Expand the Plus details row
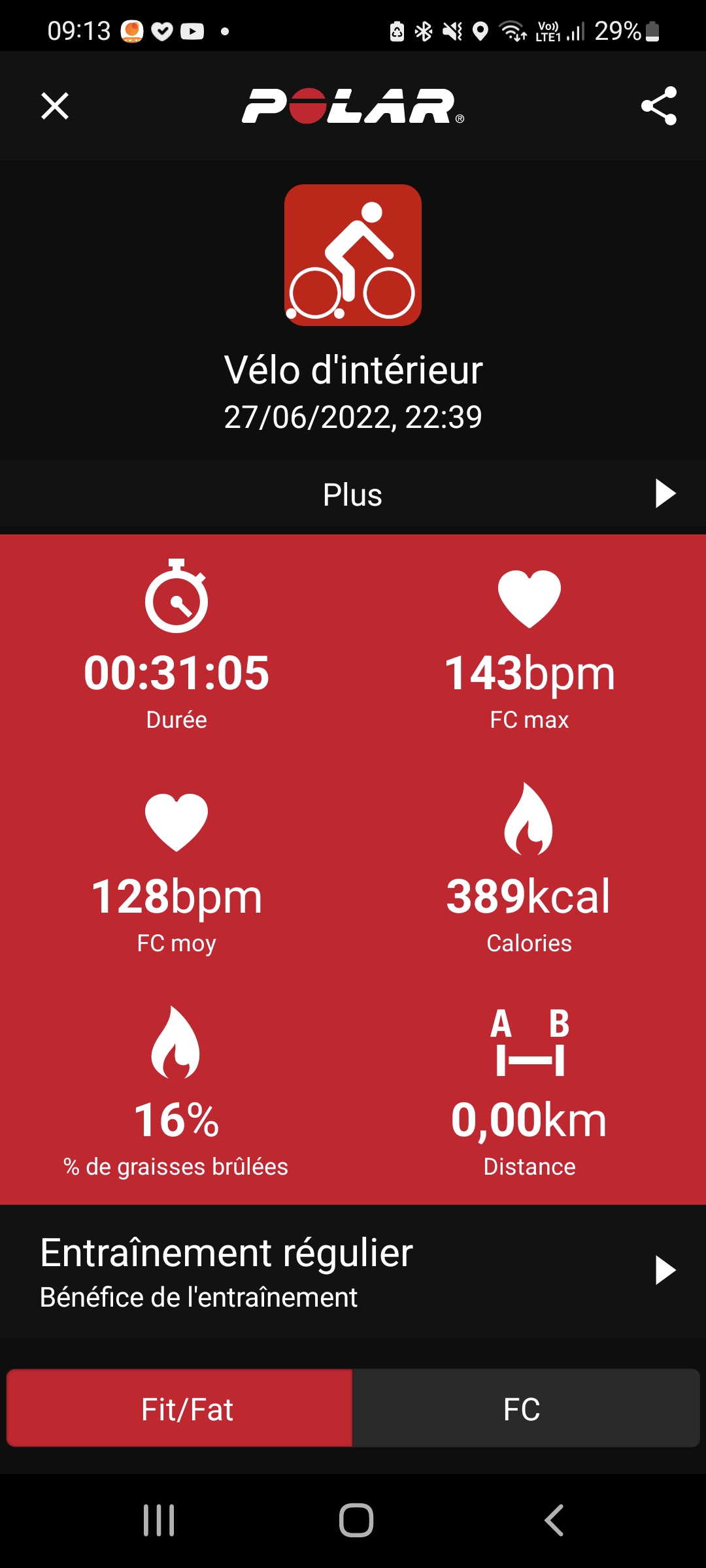Screen dimensions: 706x1568 [x=353, y=495]
